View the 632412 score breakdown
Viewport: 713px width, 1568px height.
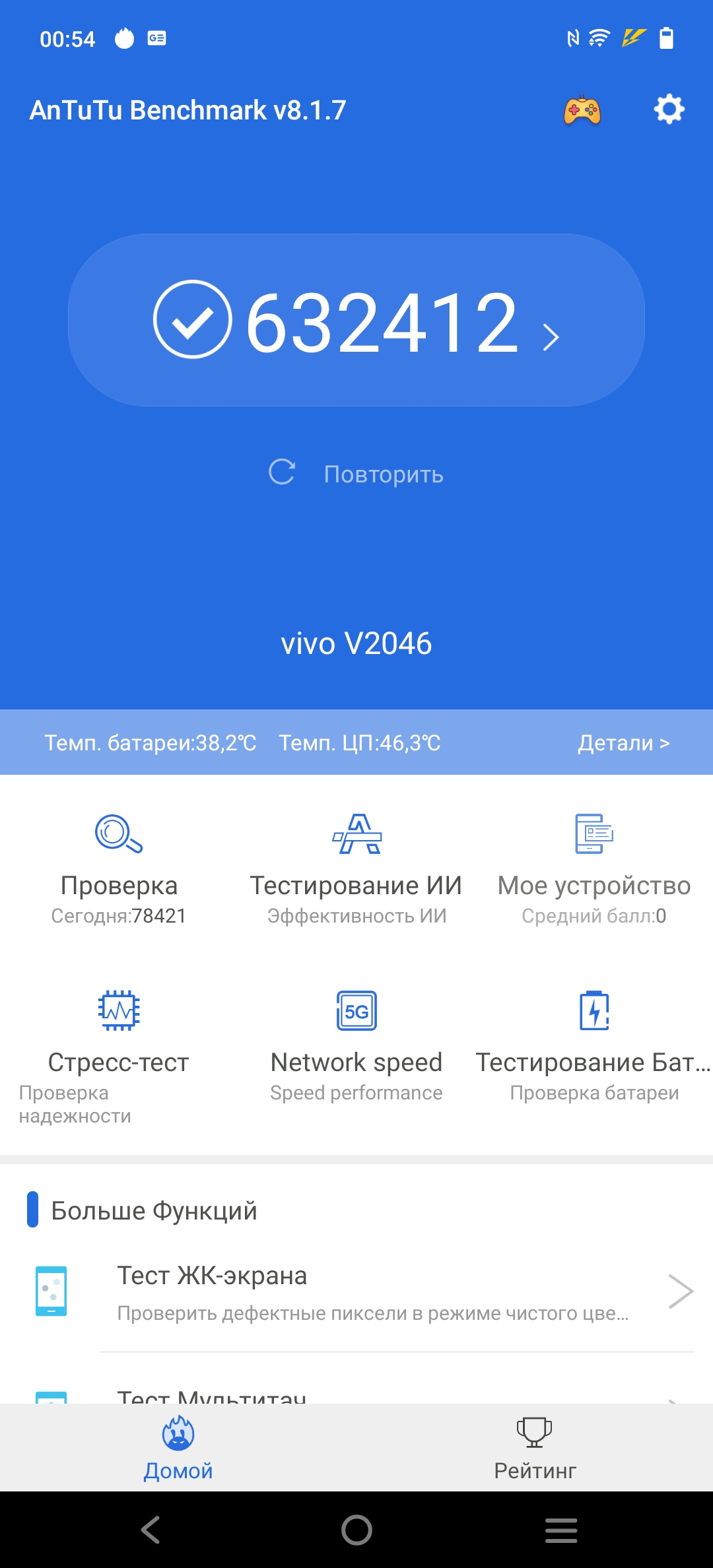[356, 321]
